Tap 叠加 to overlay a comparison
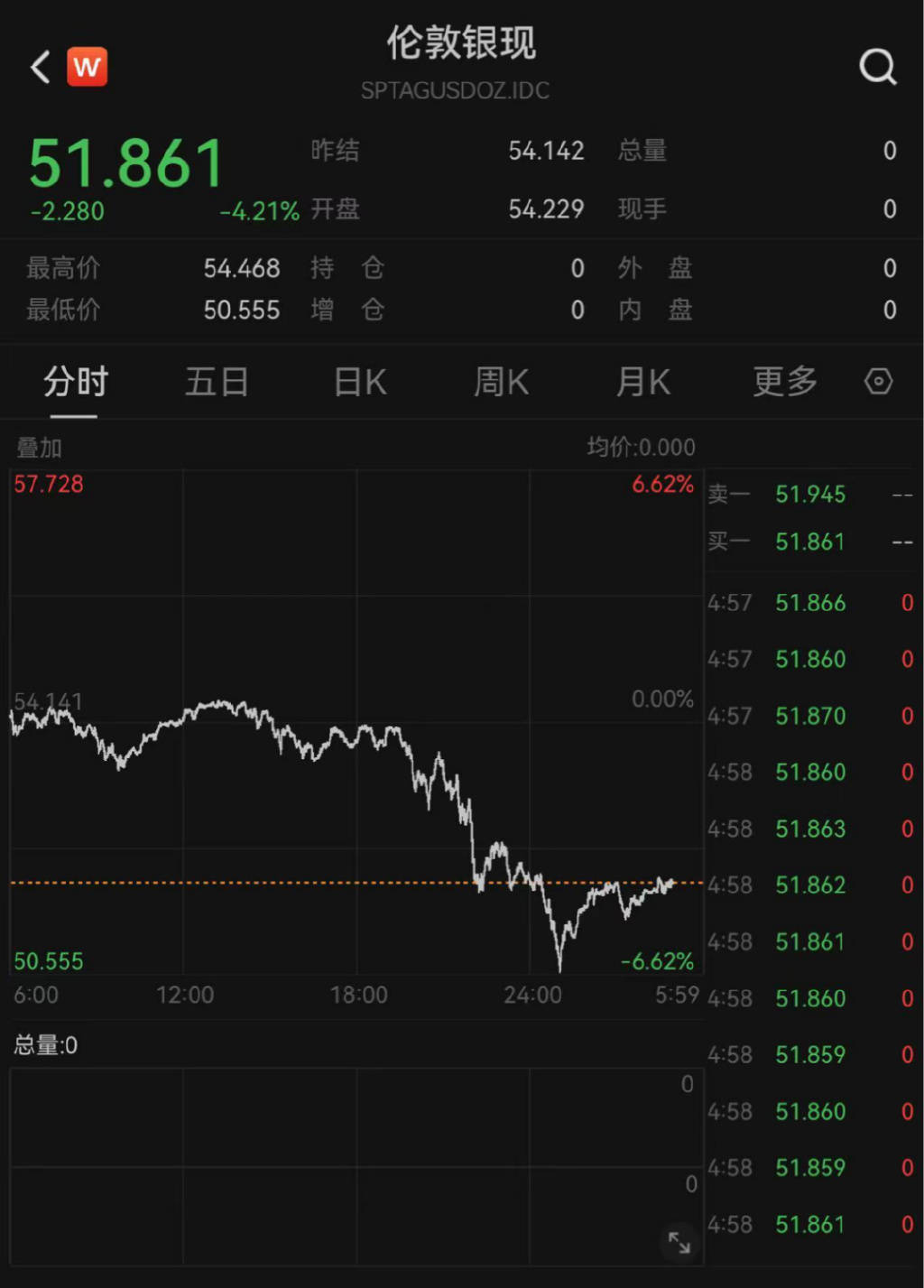Screen dimensions: 924x1288 tap(40, 447)
